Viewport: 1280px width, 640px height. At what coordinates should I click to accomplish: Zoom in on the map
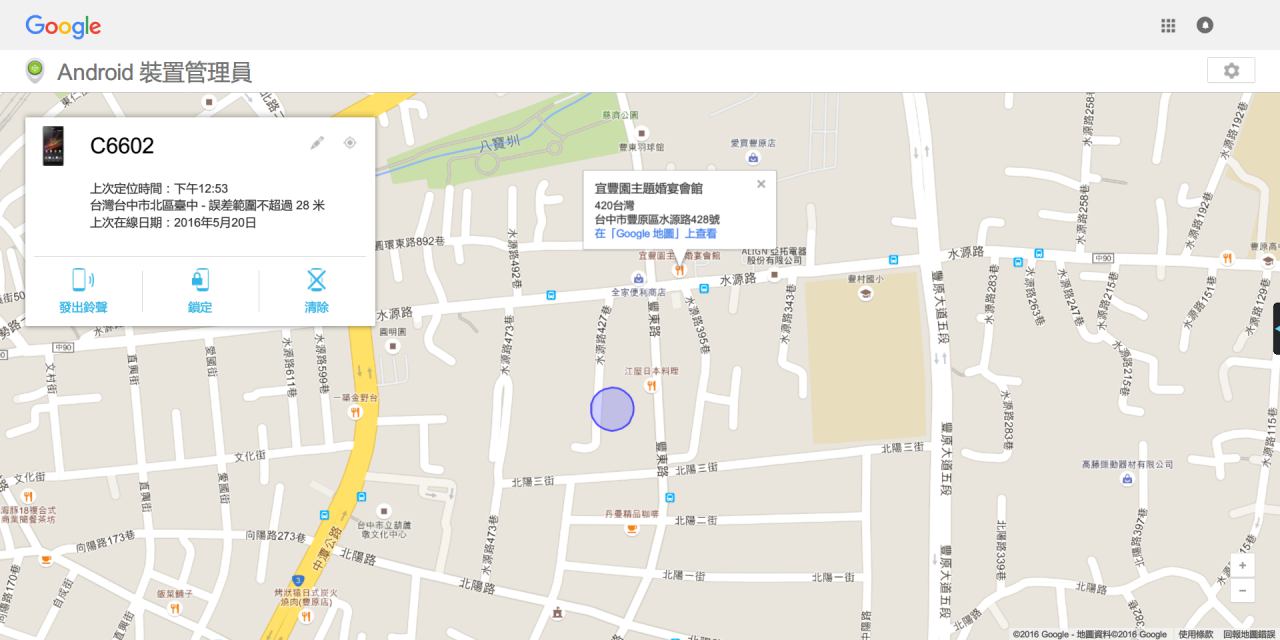pos(1242,566)
